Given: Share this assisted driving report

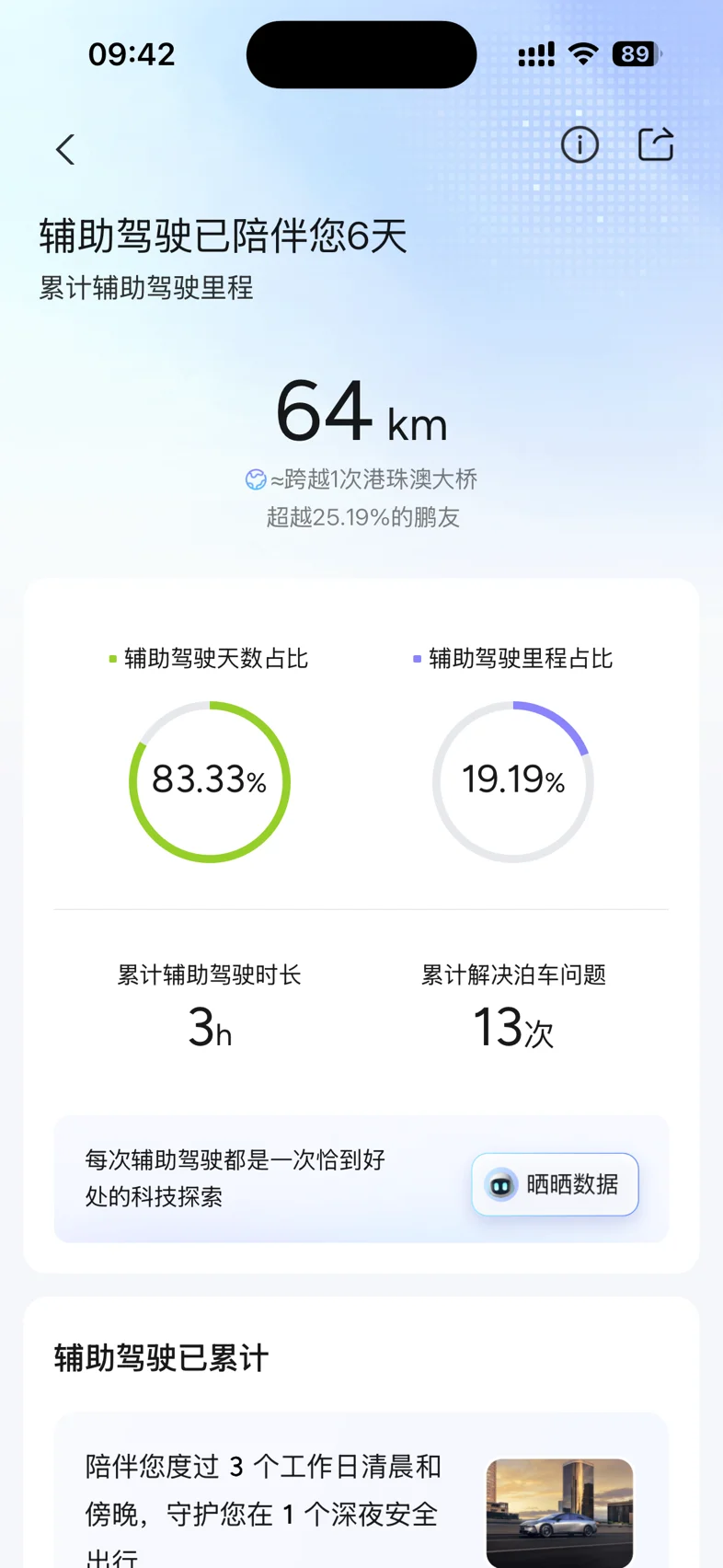Looking at the screenshot, I should coord(656,144).
